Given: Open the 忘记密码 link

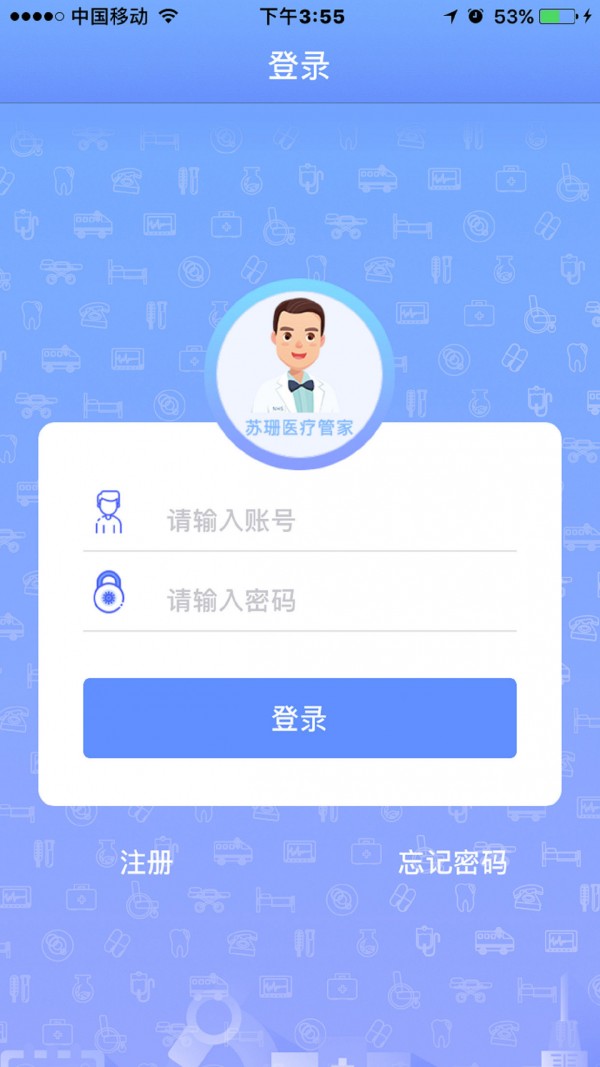Looking at the screenshot, I should [x=452, y=862].
